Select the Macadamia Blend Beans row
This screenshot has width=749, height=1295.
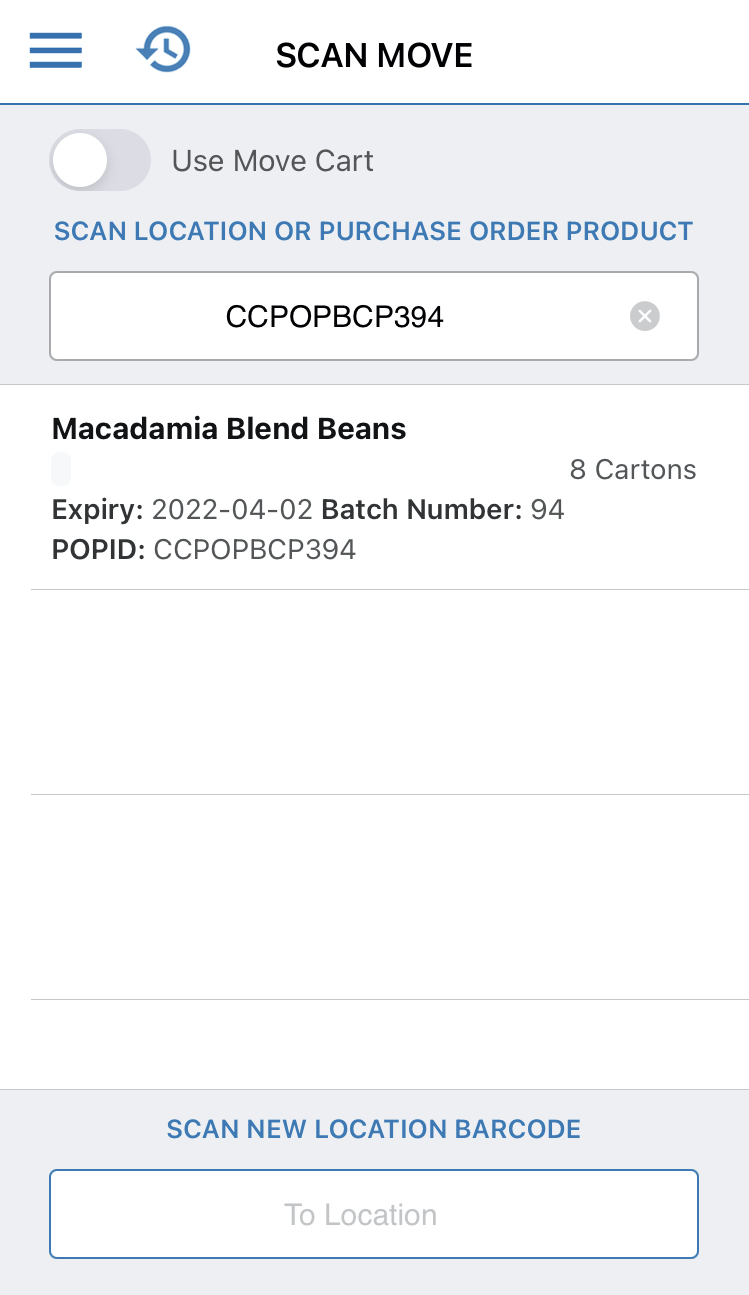click(x=374, y=488)
